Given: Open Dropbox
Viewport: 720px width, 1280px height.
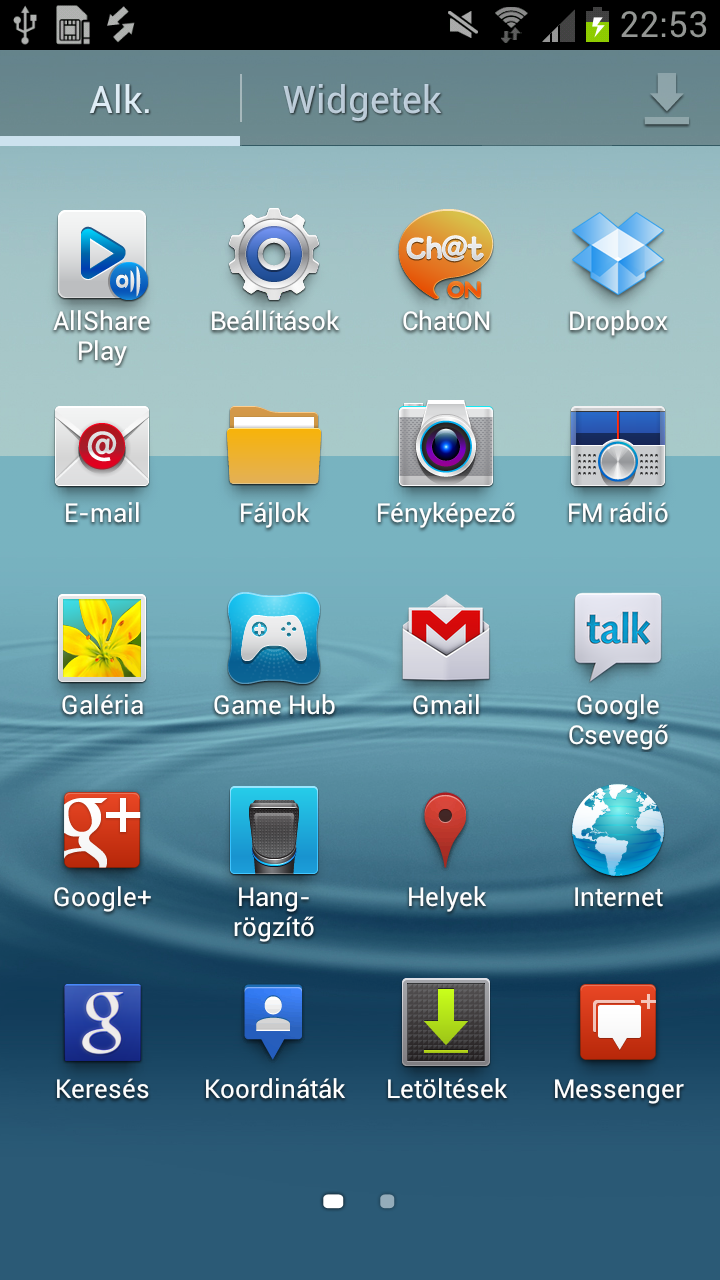Looking at the screenshot, I should pyautogui.click(x=618, y=256).
